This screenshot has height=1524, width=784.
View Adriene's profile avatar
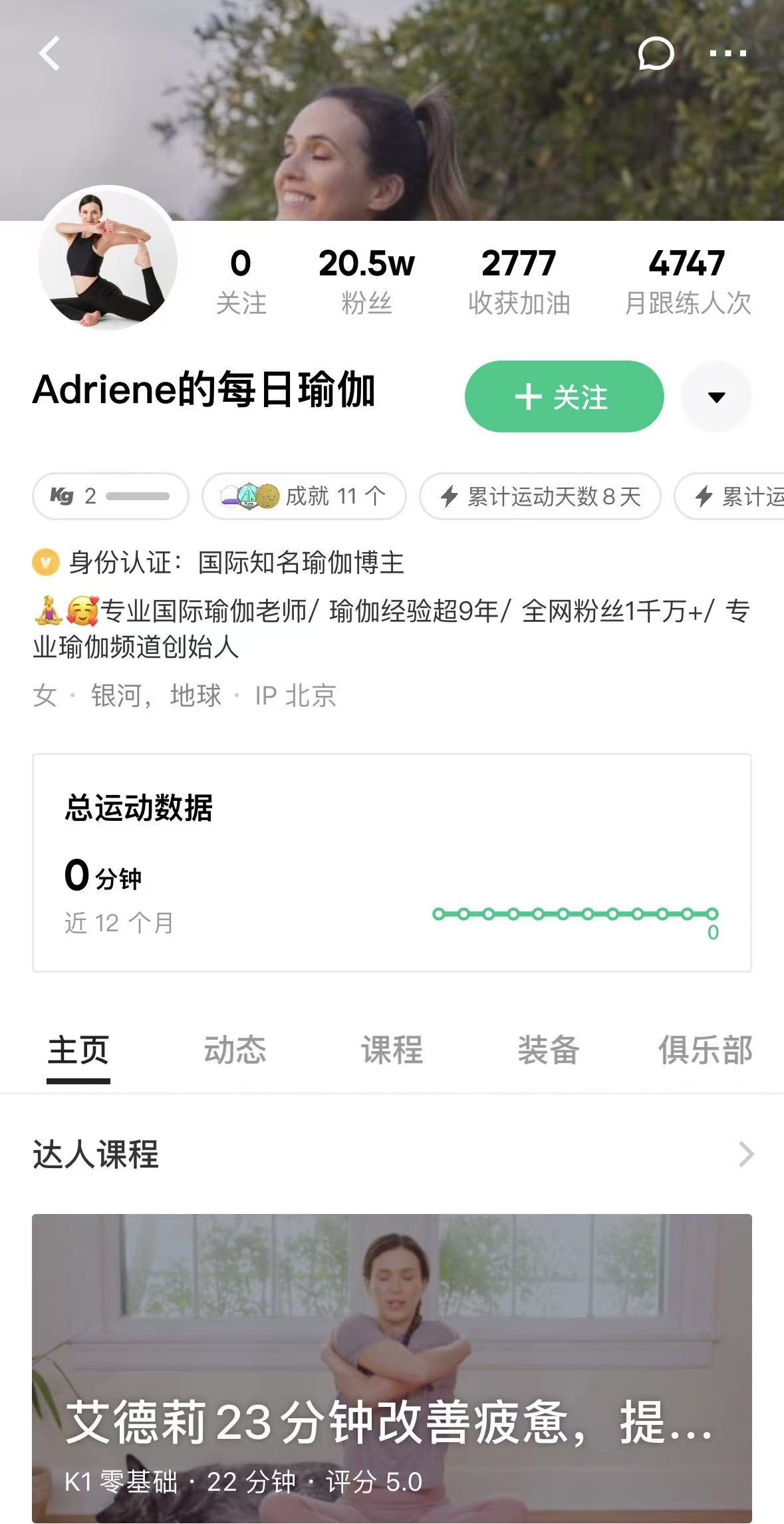coord(108,259)
